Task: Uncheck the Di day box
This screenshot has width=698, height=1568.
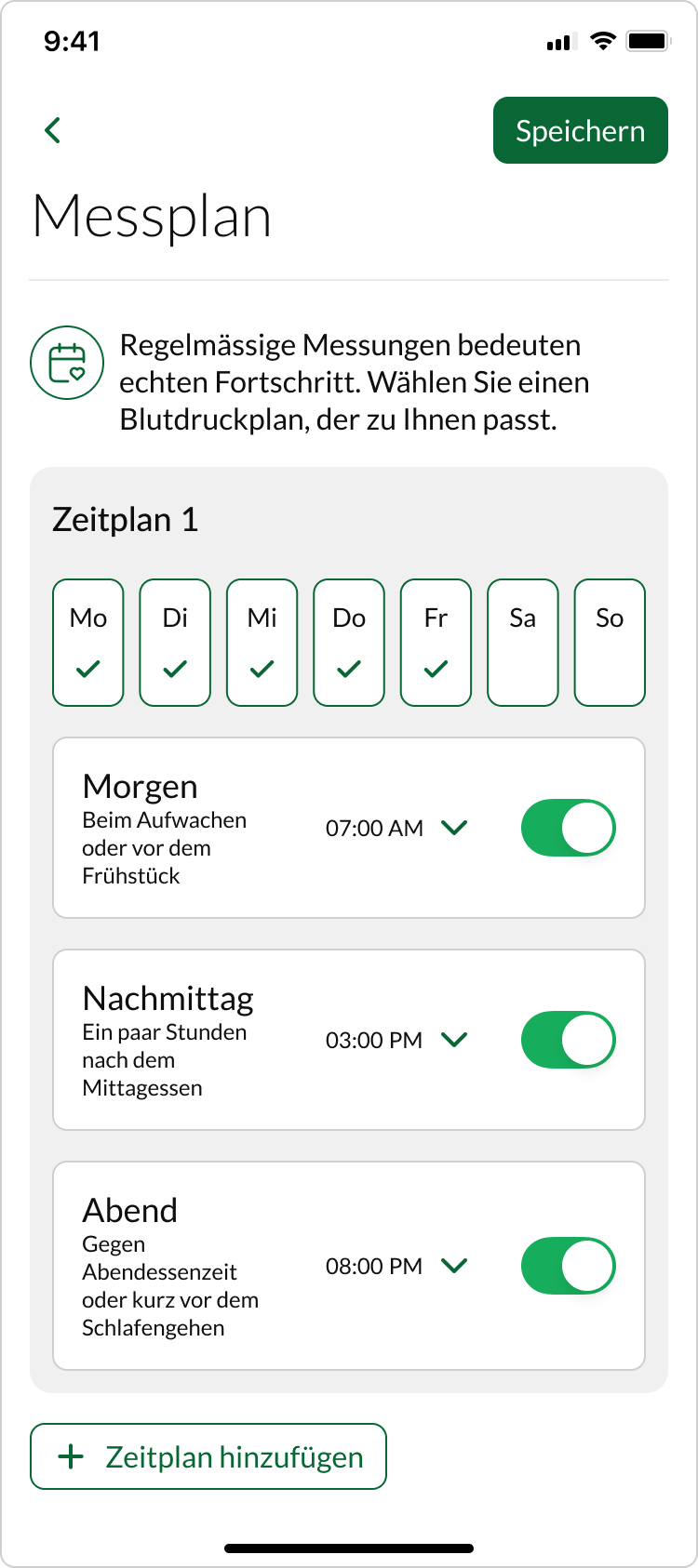Action: [175, 643]
